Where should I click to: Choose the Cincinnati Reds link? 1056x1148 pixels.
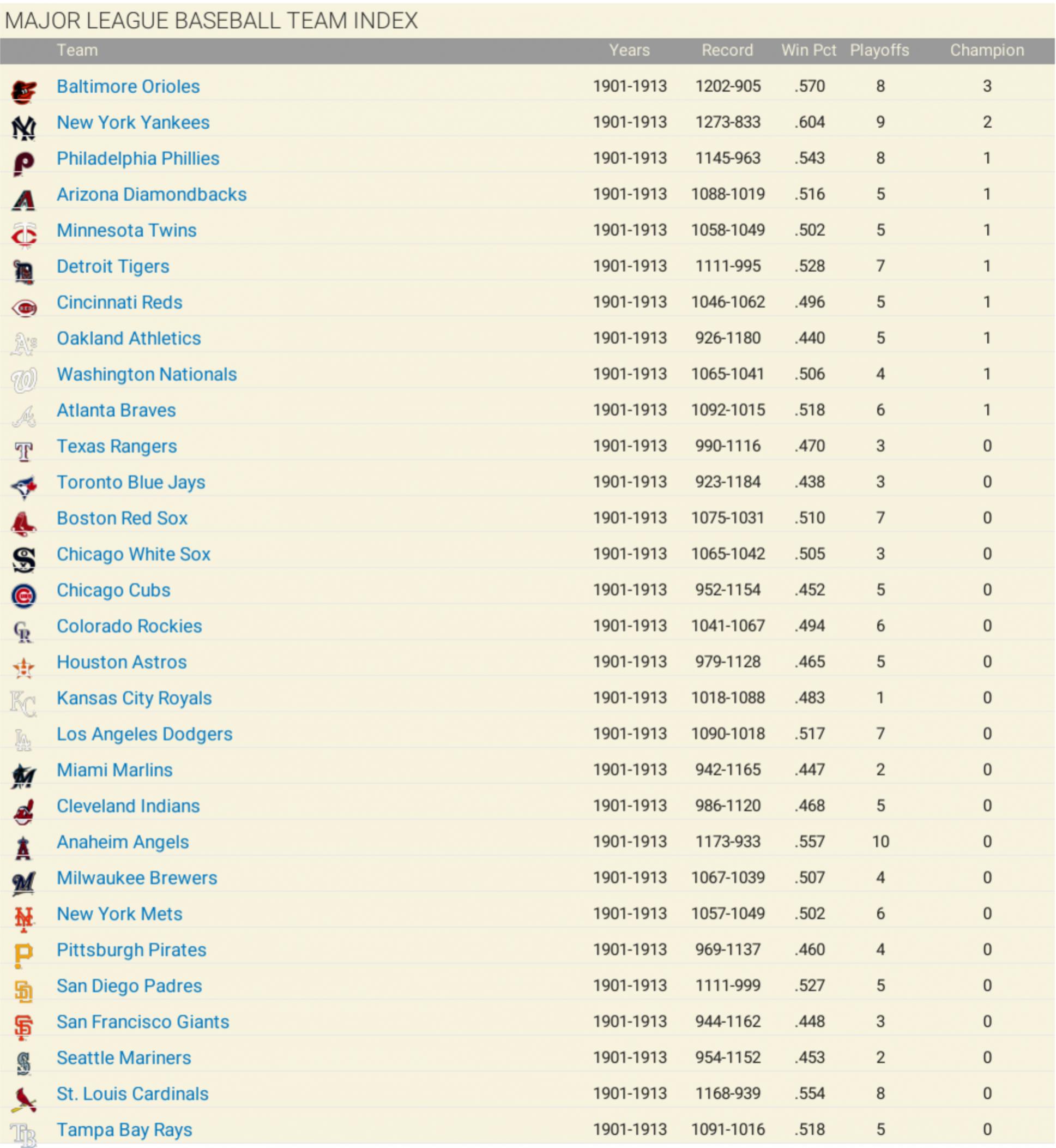tap(119, 303)
